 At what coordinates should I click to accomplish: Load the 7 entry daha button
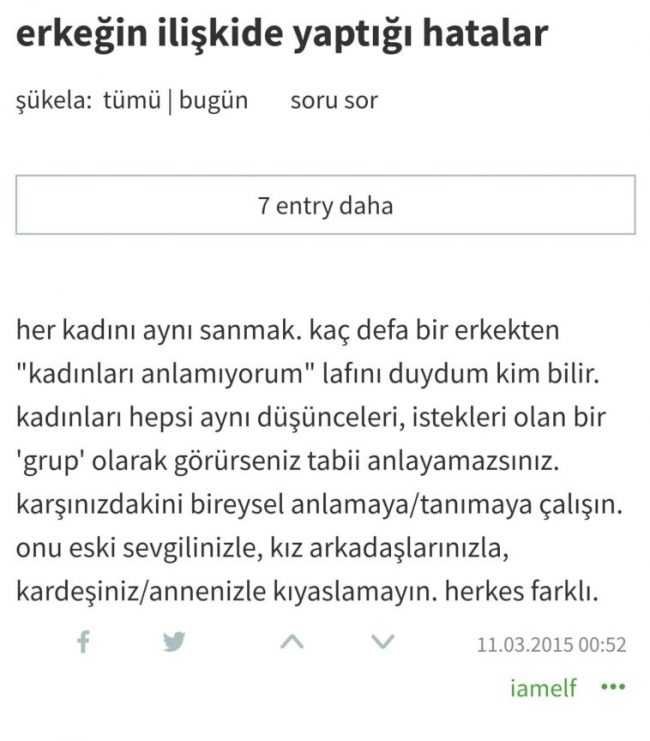325,206
